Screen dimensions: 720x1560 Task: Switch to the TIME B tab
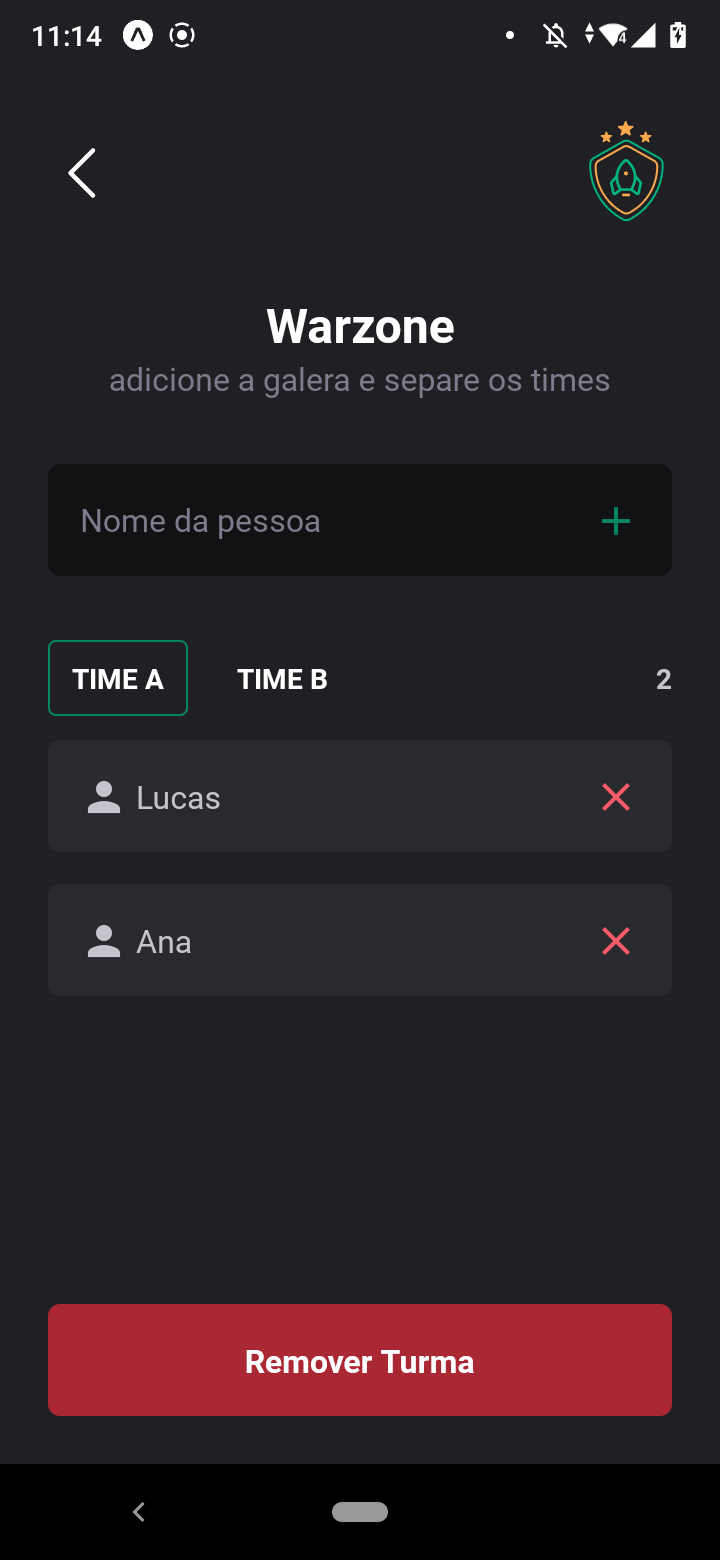point(282,679)
